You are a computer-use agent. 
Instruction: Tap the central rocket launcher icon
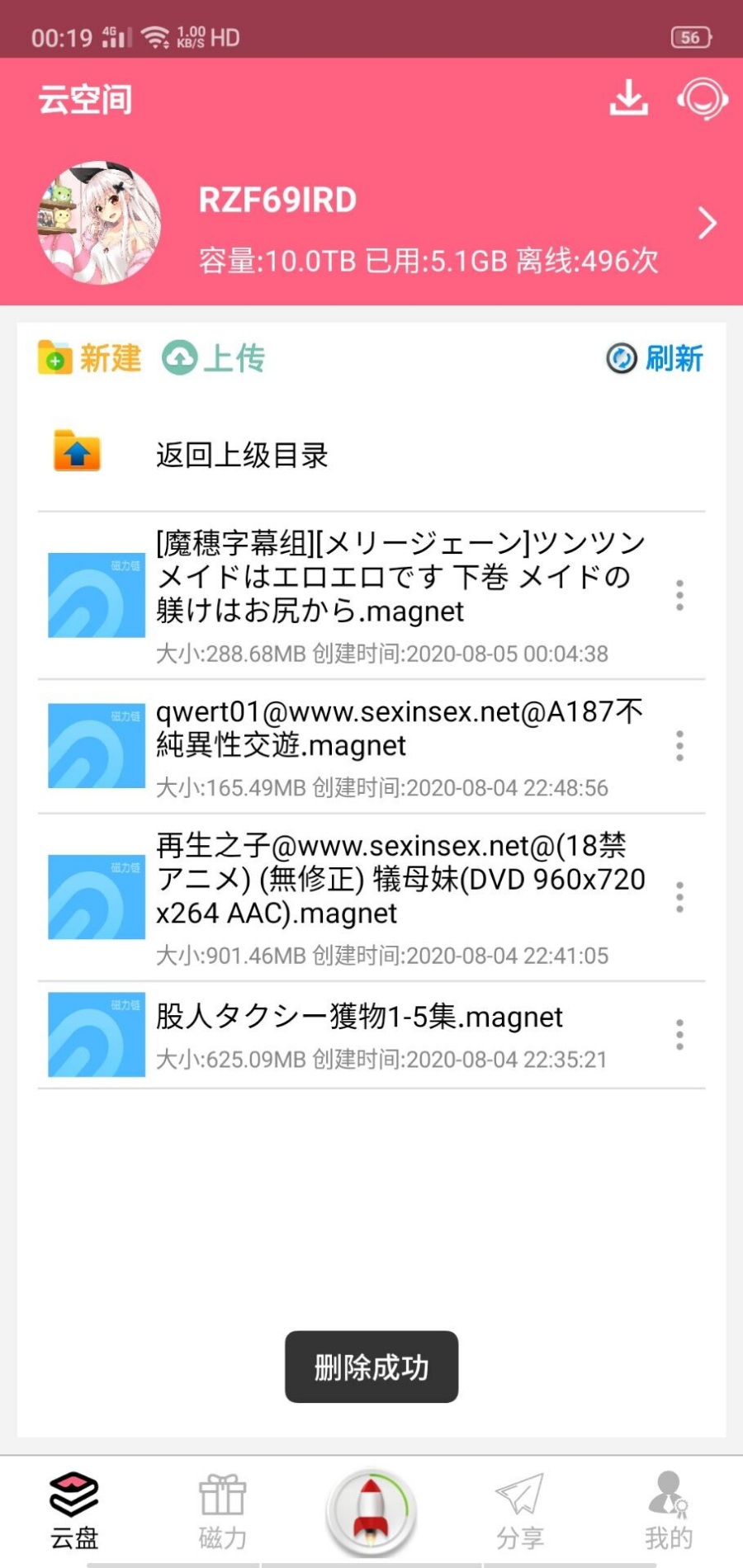coord(371,1512)
